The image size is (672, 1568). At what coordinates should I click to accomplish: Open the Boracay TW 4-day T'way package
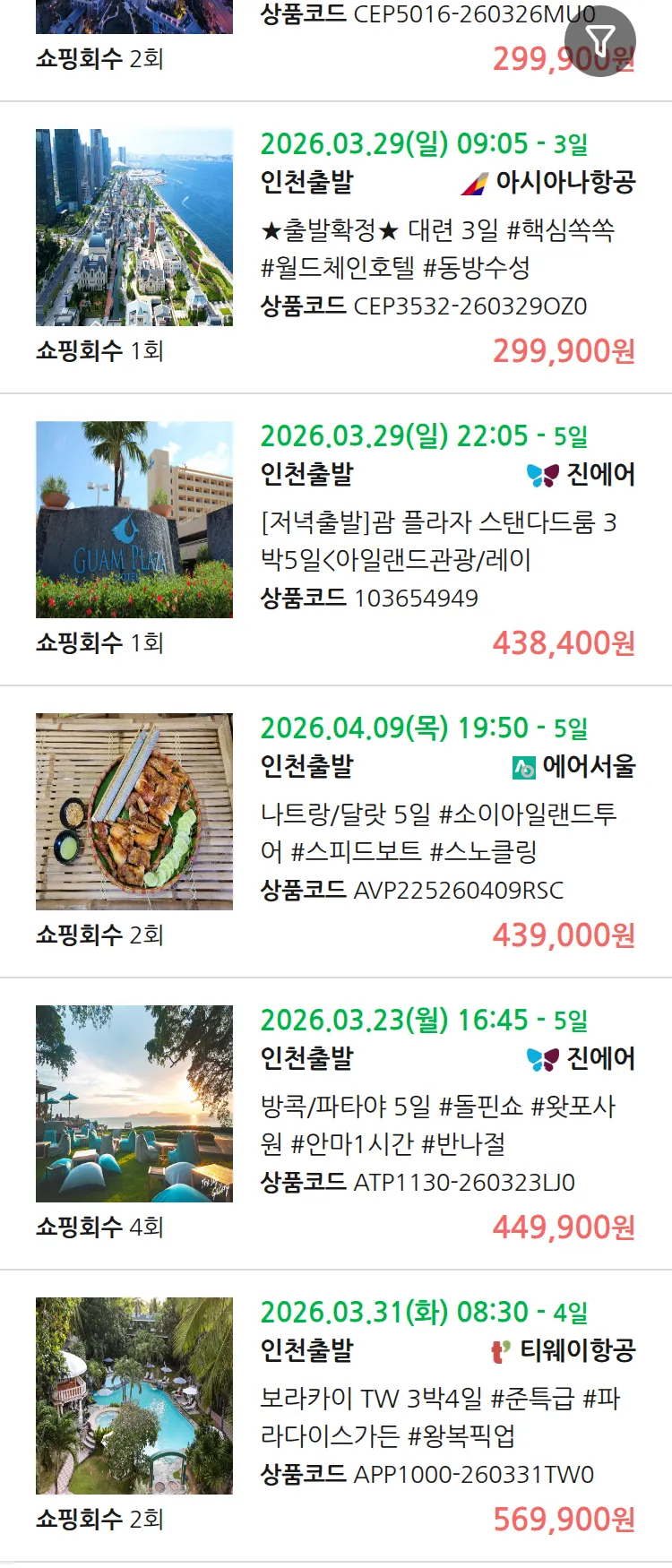point(436,1417)
